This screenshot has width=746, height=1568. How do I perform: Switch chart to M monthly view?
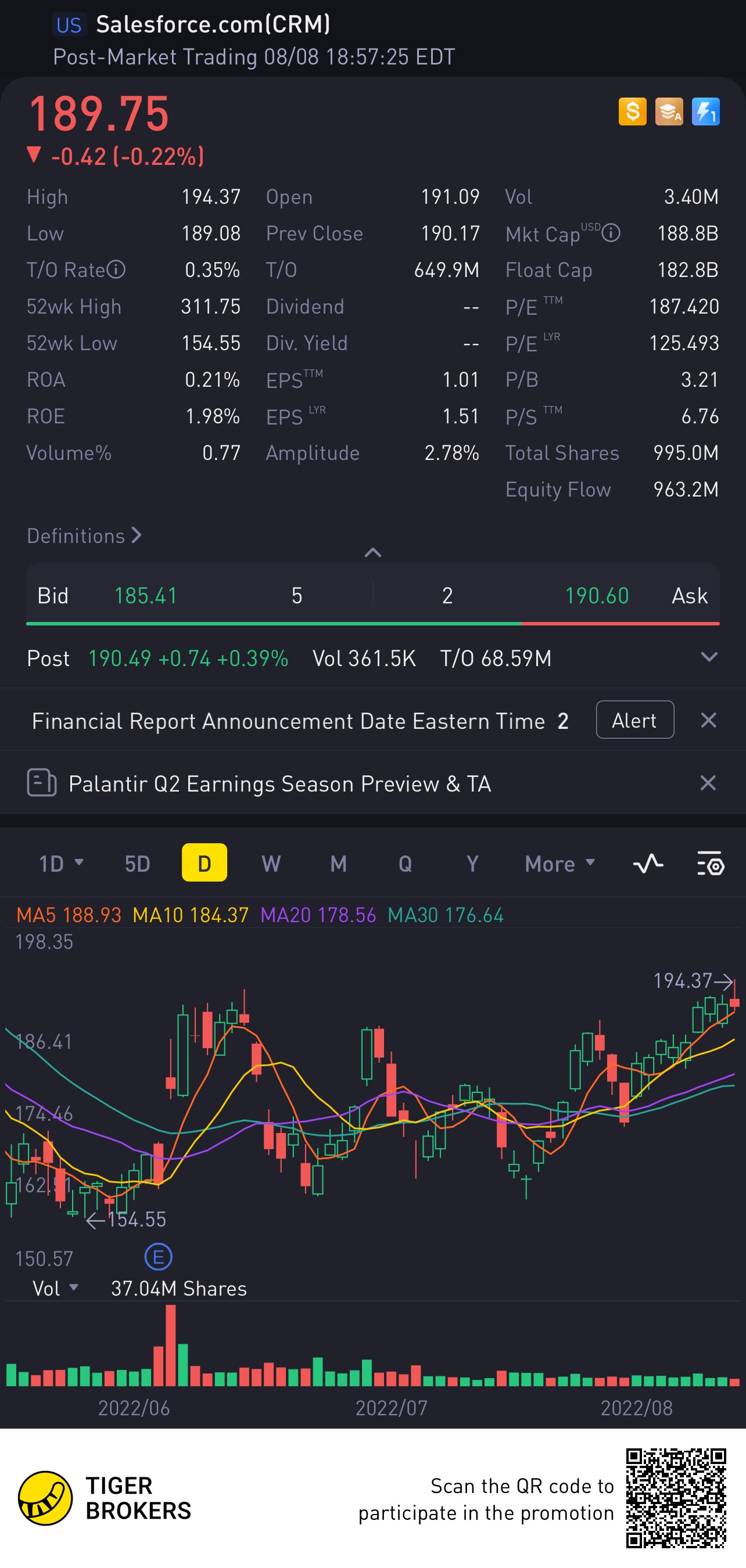click(x=338, y=863)
